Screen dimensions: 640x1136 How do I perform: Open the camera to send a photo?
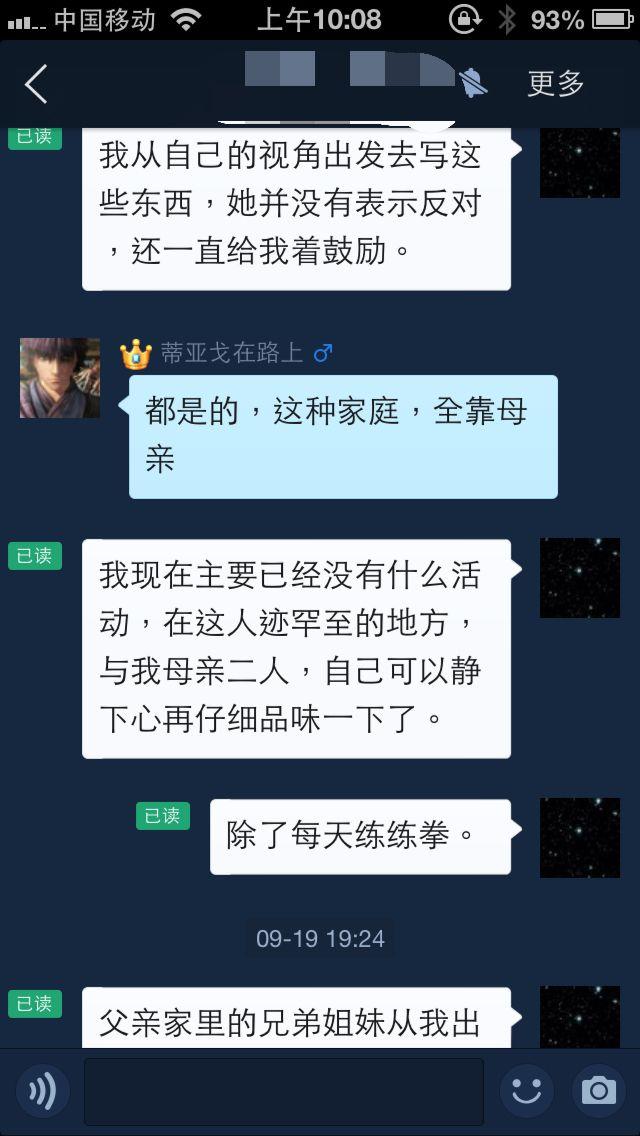click(598, 1091)
